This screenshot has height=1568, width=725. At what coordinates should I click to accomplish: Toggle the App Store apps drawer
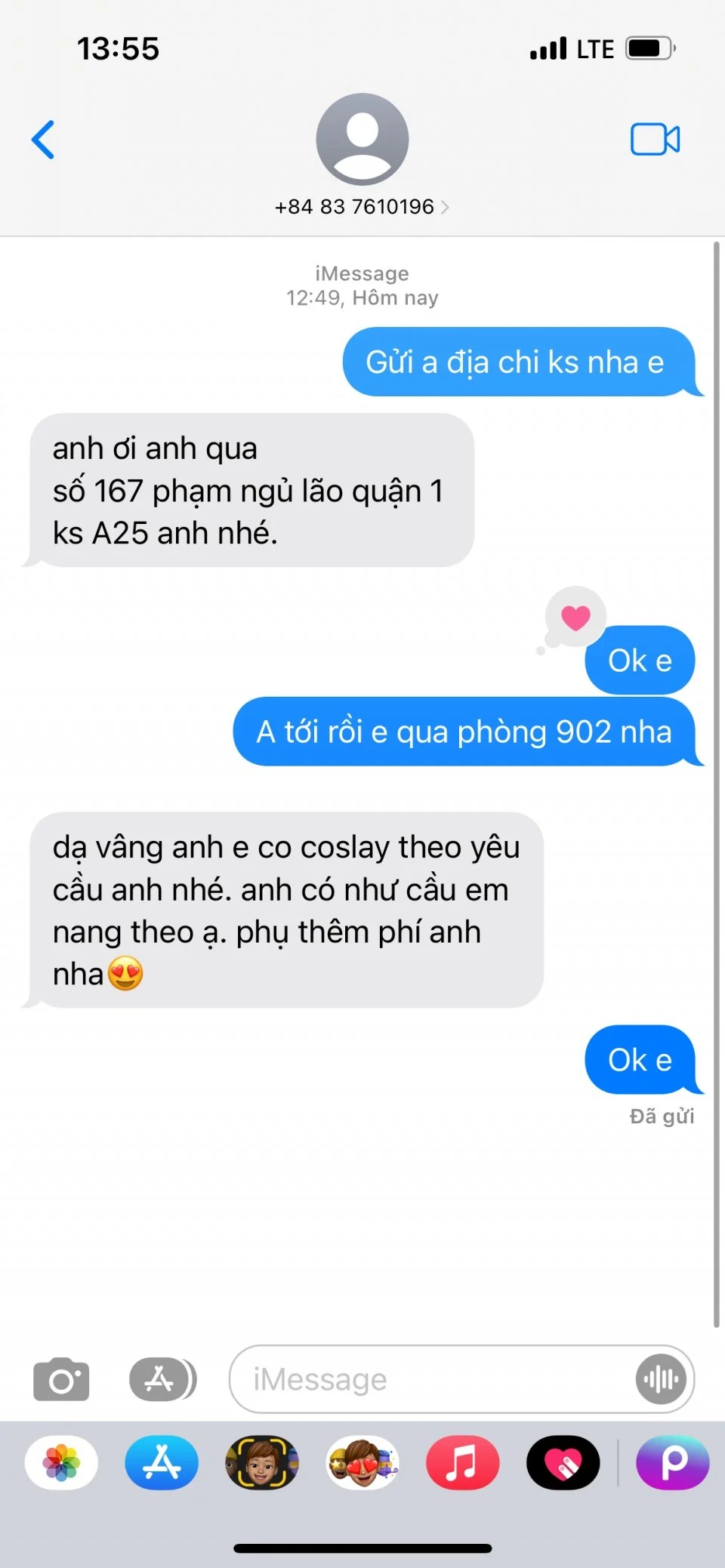click(162, 1379)
